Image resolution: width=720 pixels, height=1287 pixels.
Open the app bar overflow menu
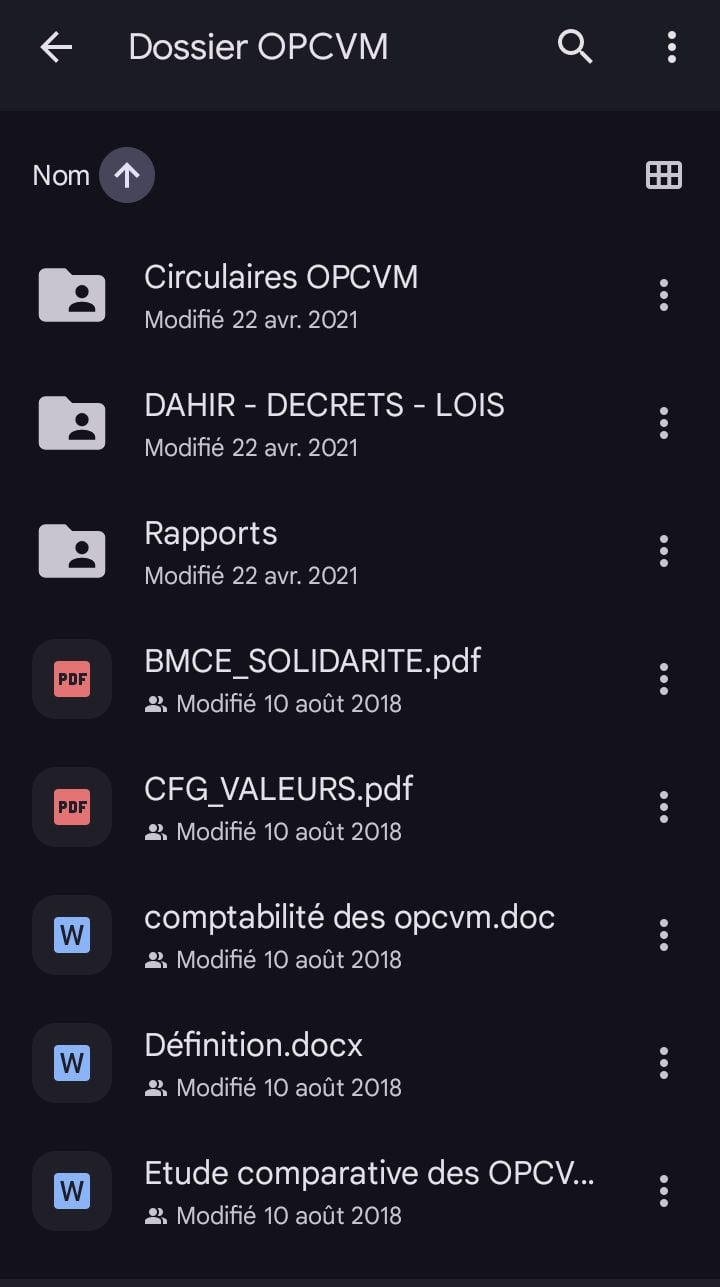coord(671,47)
